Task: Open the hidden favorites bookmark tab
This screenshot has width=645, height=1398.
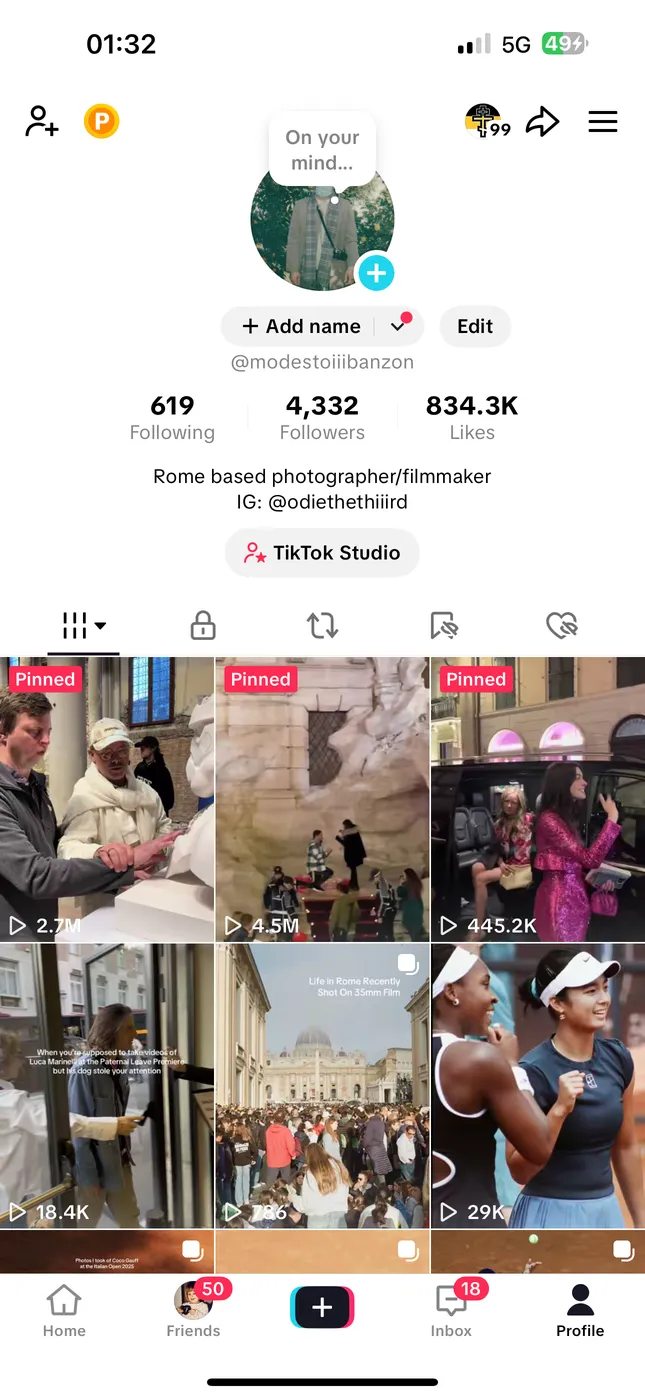Action: [443, 626]
